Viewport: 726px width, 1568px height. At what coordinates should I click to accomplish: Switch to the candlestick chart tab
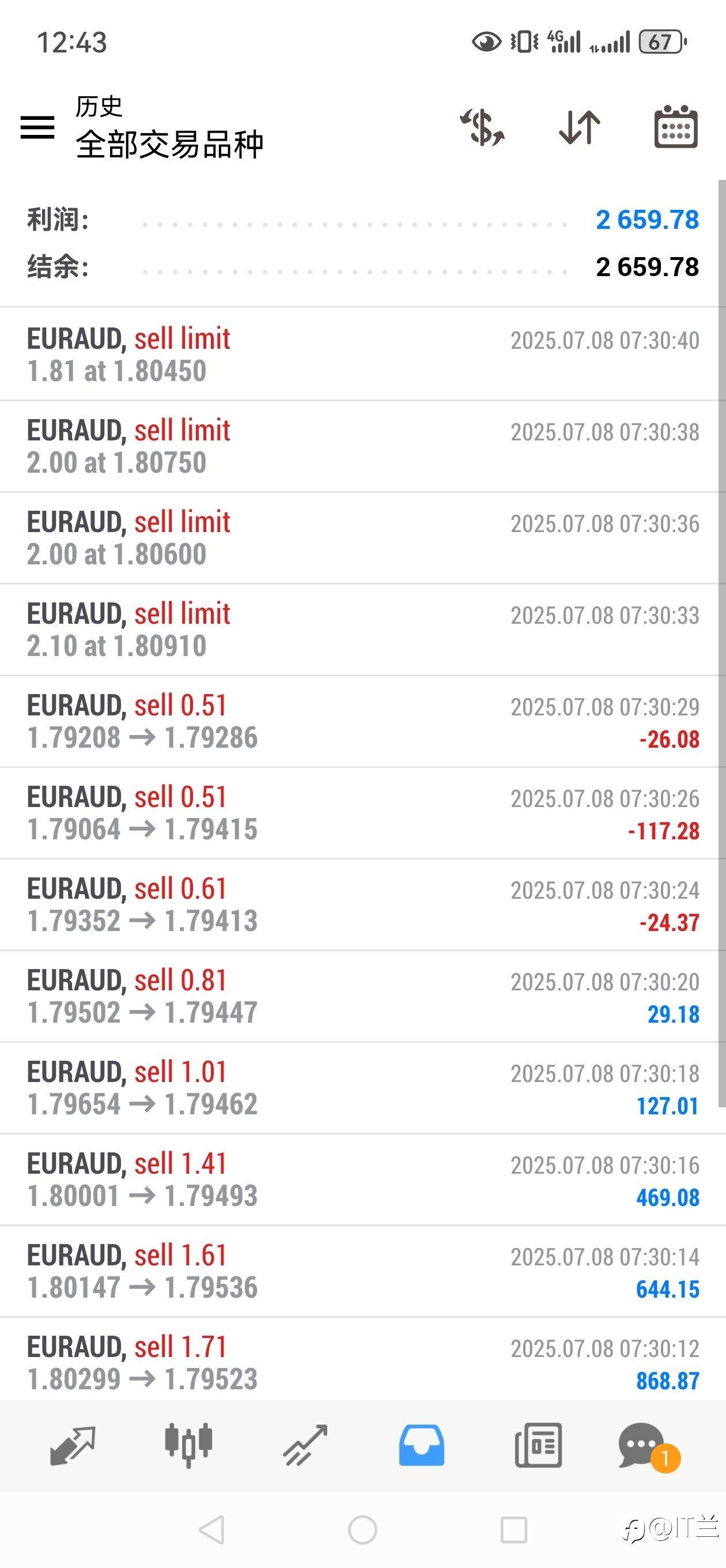coord(188,1445)
